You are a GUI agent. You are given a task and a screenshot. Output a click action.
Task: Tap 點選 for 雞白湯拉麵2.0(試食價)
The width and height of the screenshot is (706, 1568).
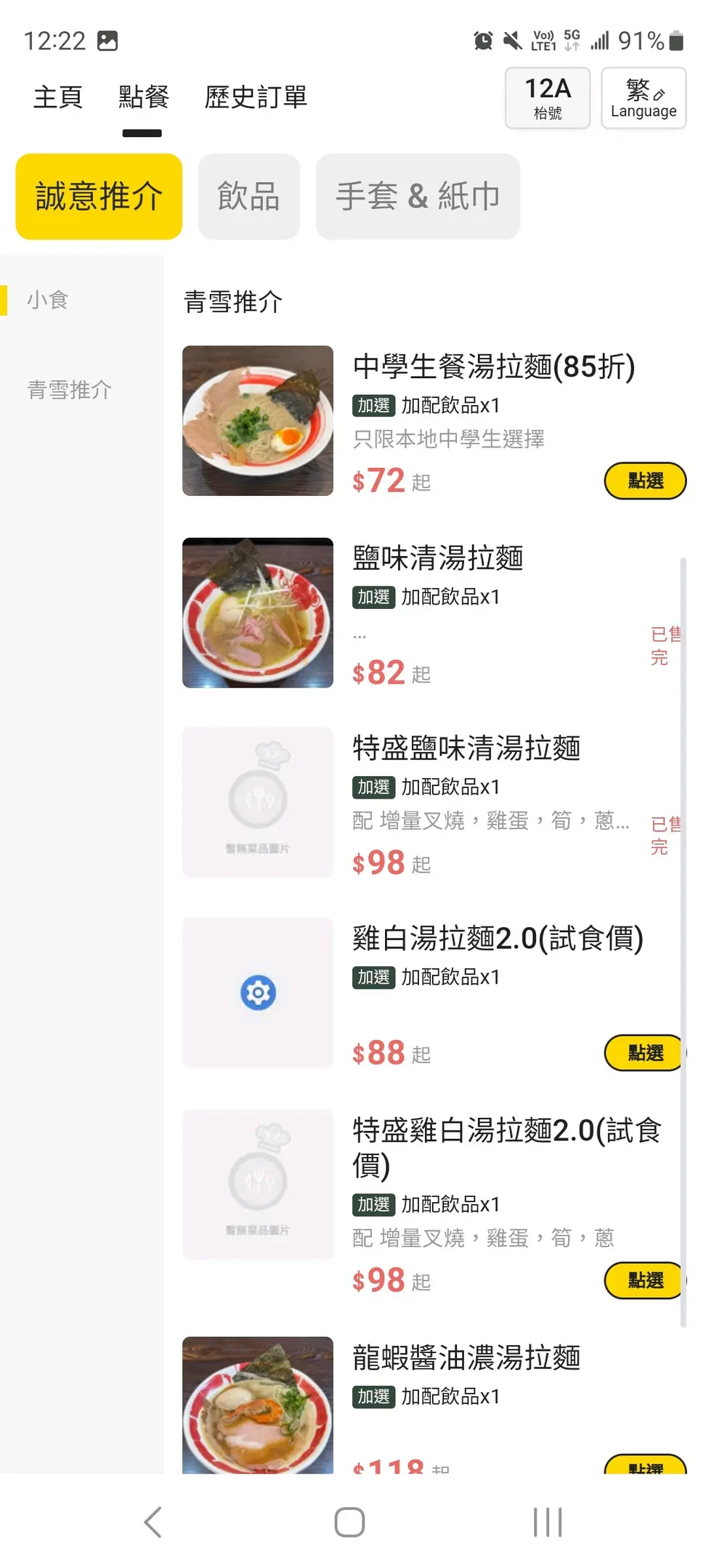tap(644, 1053)
